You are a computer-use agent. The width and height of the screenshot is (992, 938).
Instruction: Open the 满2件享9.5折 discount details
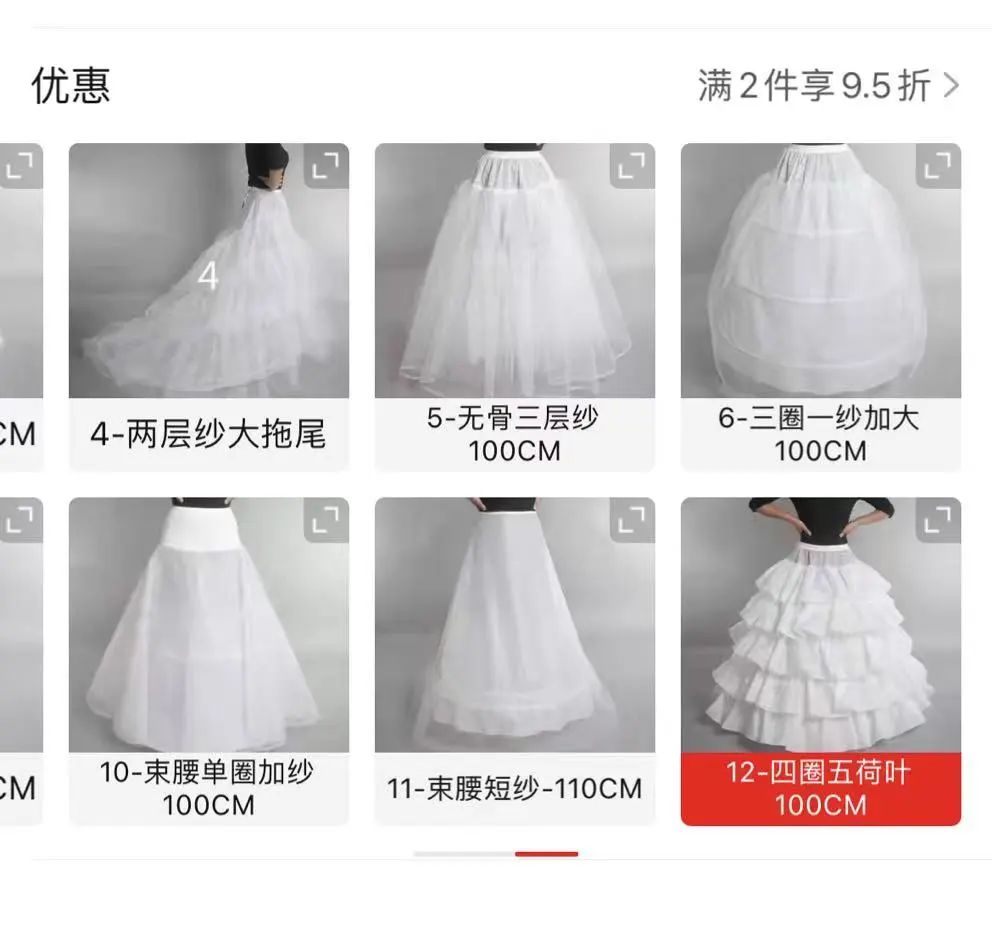point(828,86)
